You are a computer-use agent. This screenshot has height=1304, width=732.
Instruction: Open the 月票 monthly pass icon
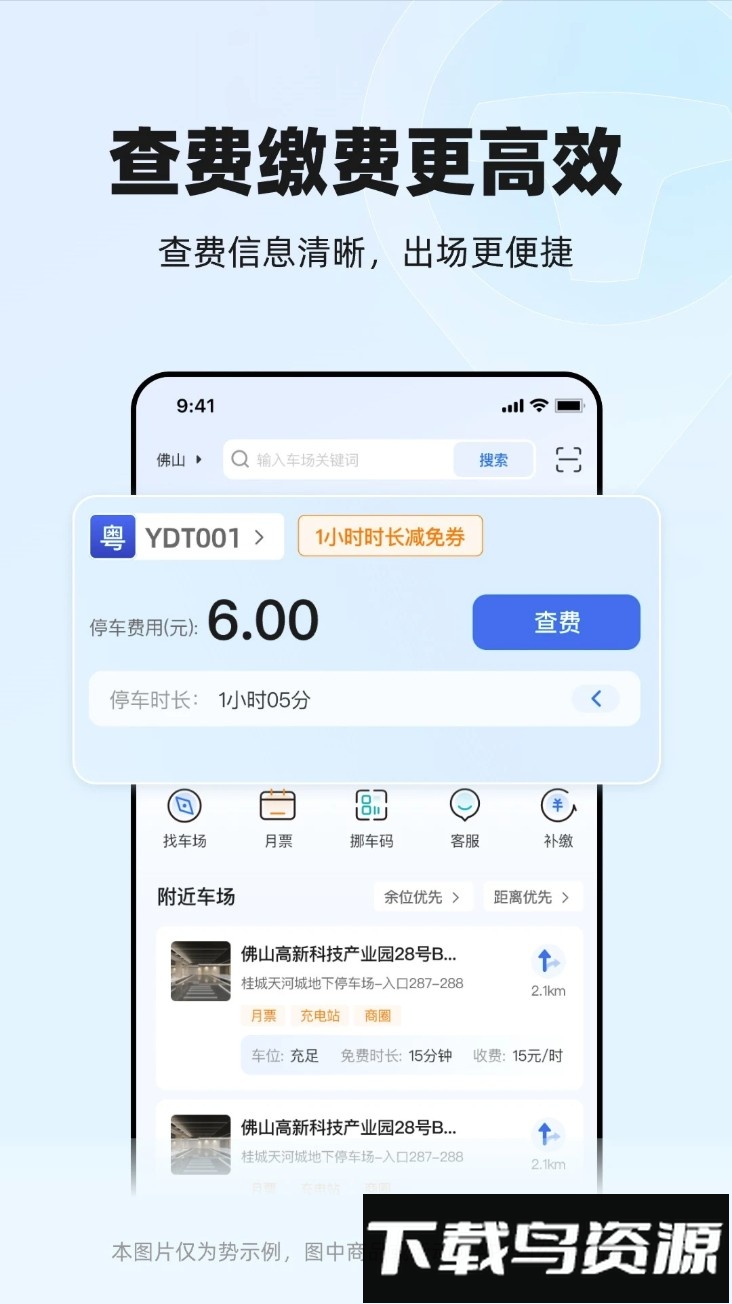click(277, 815)
